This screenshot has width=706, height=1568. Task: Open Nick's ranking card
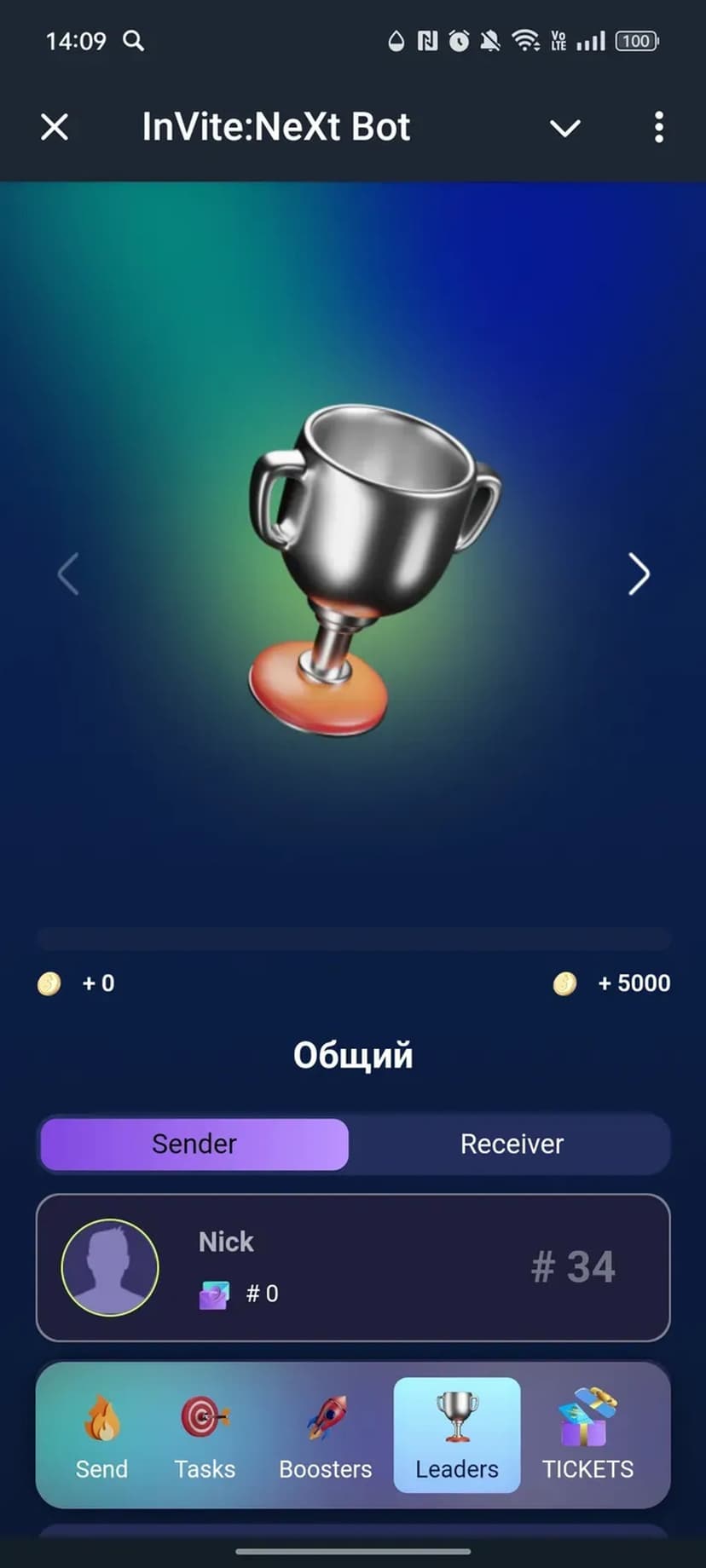click(353, 1267)
